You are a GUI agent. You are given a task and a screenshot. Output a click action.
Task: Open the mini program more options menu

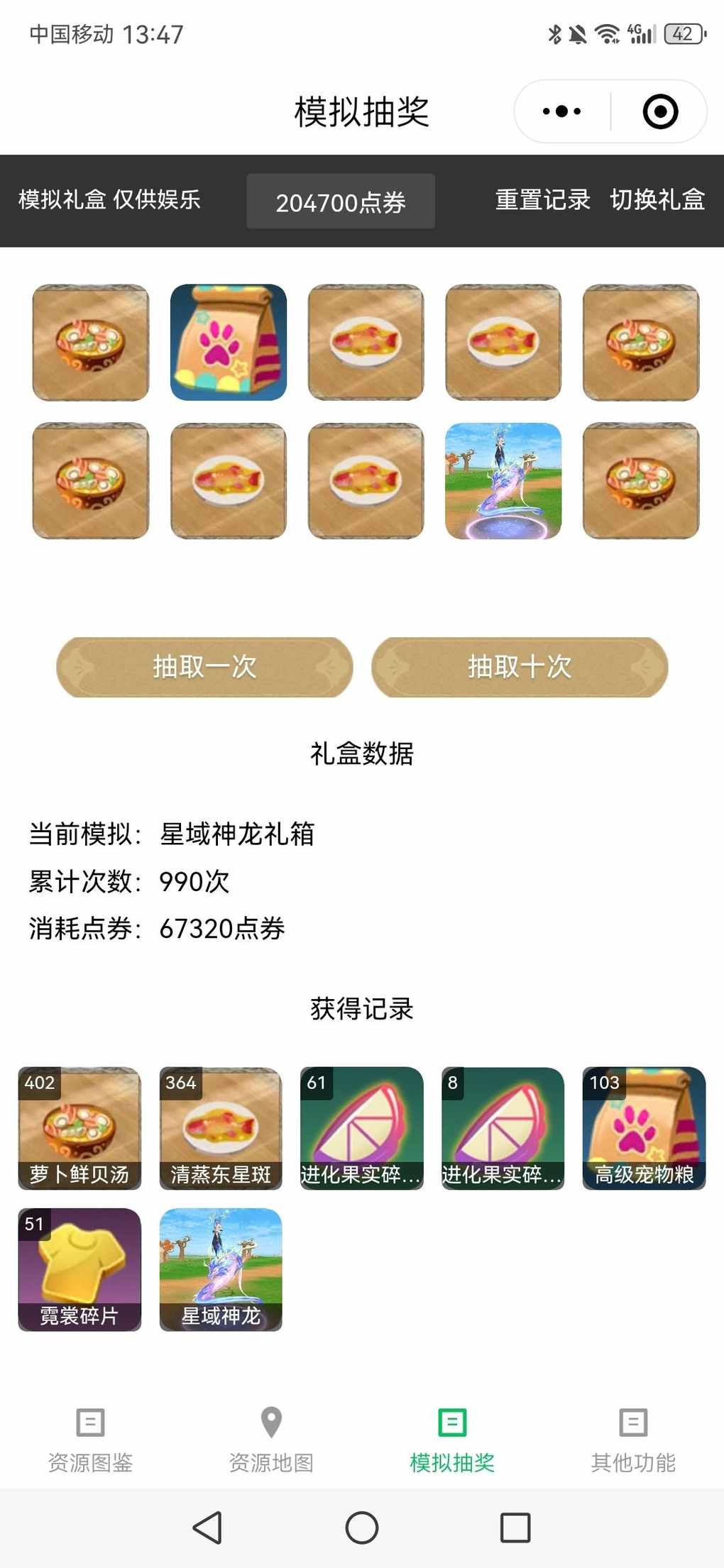tap(561, 111)
